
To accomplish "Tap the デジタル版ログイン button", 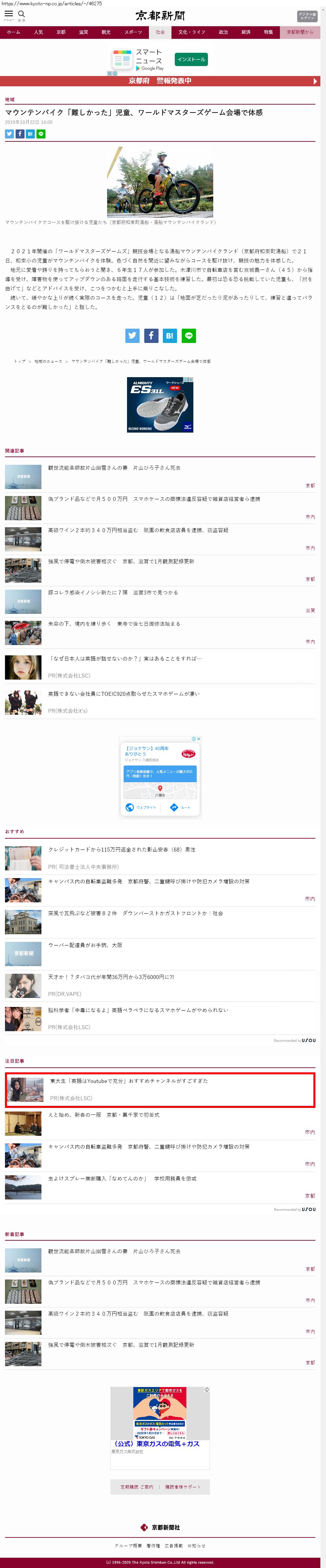I will point(307,17).
